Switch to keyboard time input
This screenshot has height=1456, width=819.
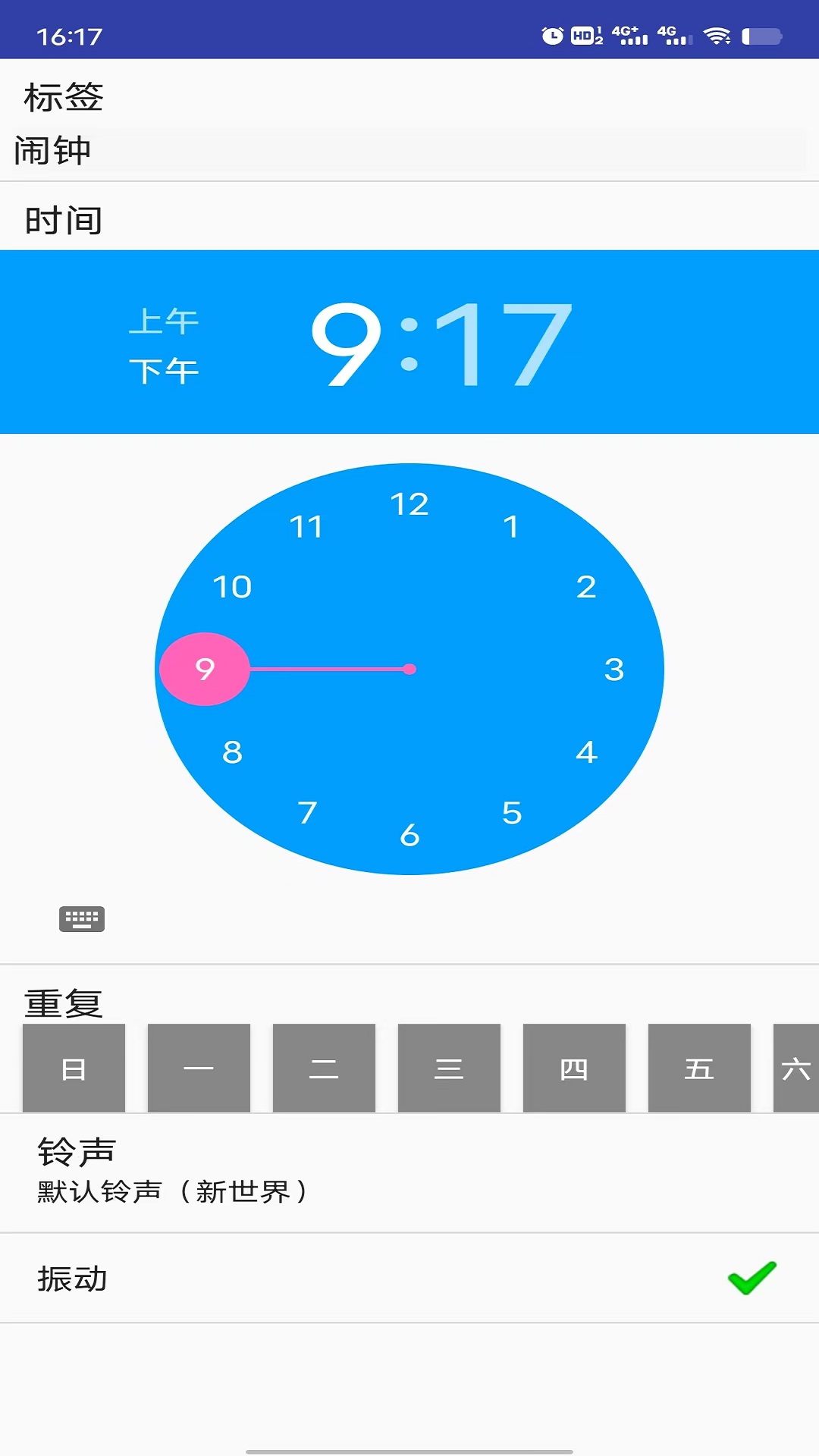(82, 919)
